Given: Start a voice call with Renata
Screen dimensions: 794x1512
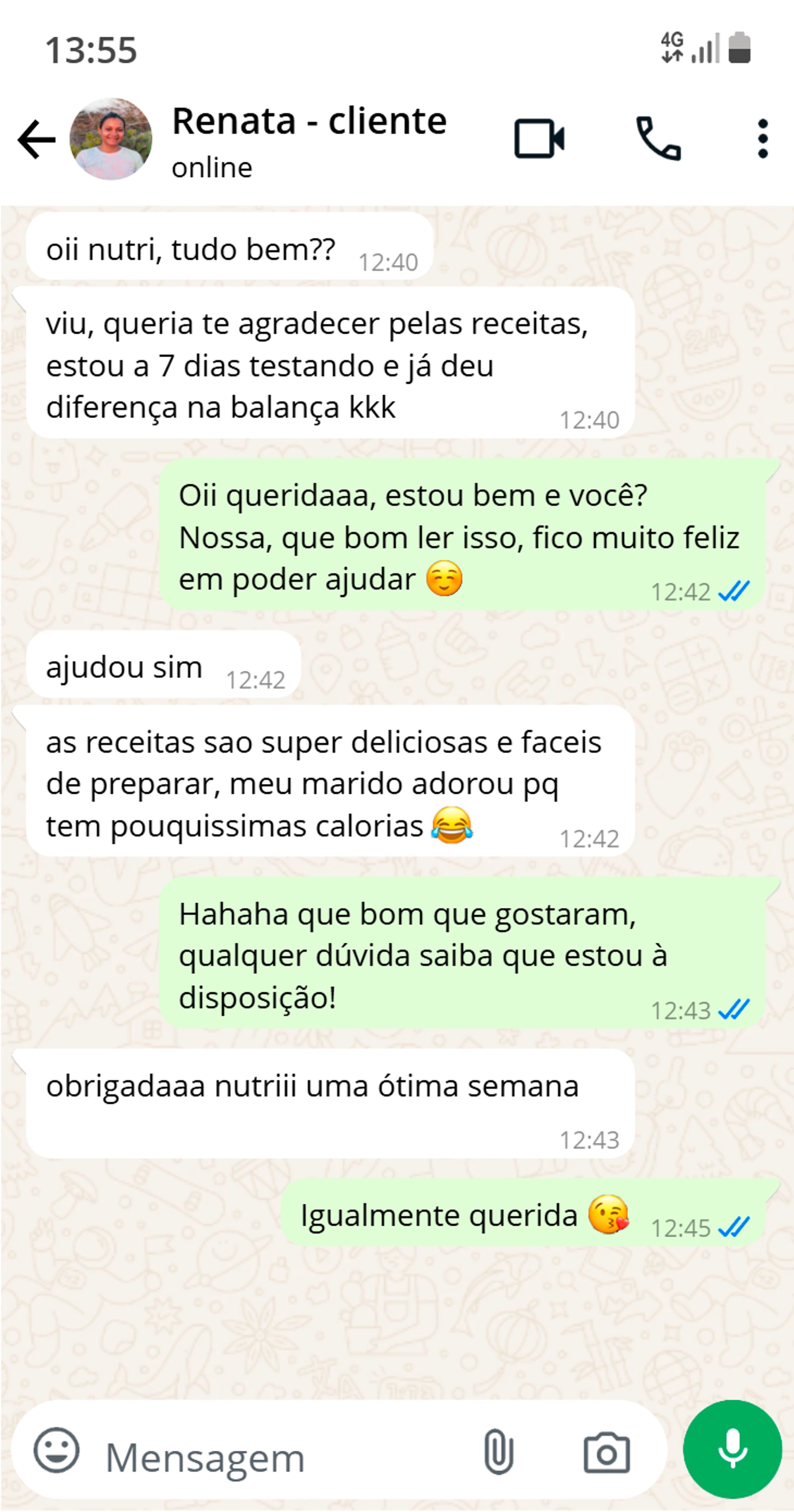Looking at the screenshot, I should pyautogui.click(x=658, y=139).
